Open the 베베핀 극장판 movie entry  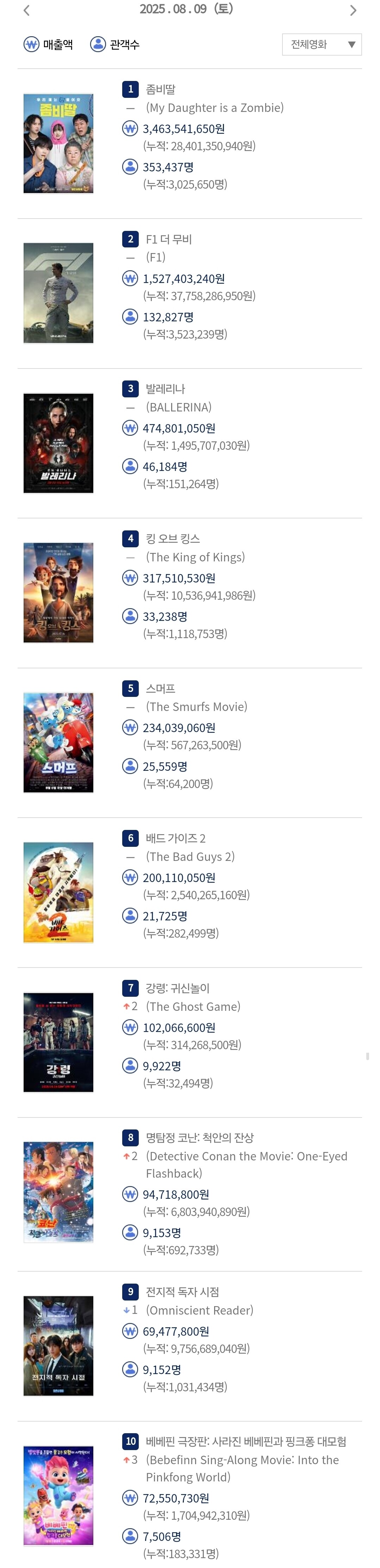tap(246, 1441)
